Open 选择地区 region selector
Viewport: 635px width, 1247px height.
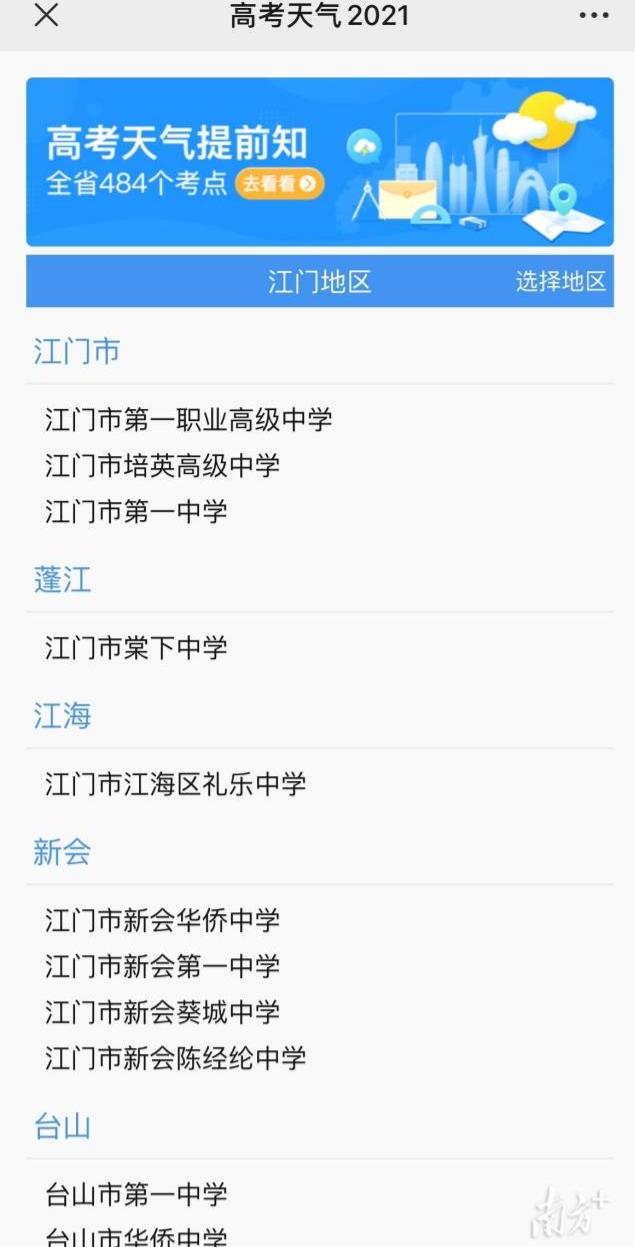[x=560, y=281]
